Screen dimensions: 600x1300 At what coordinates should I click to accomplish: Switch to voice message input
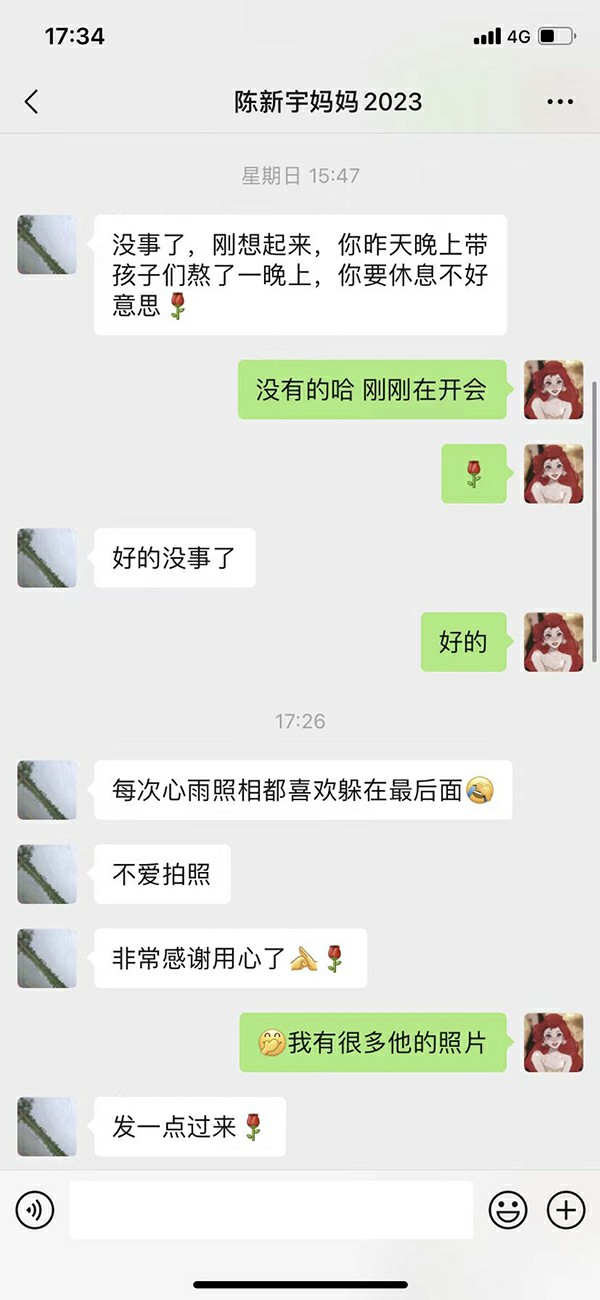point(35,1210)
